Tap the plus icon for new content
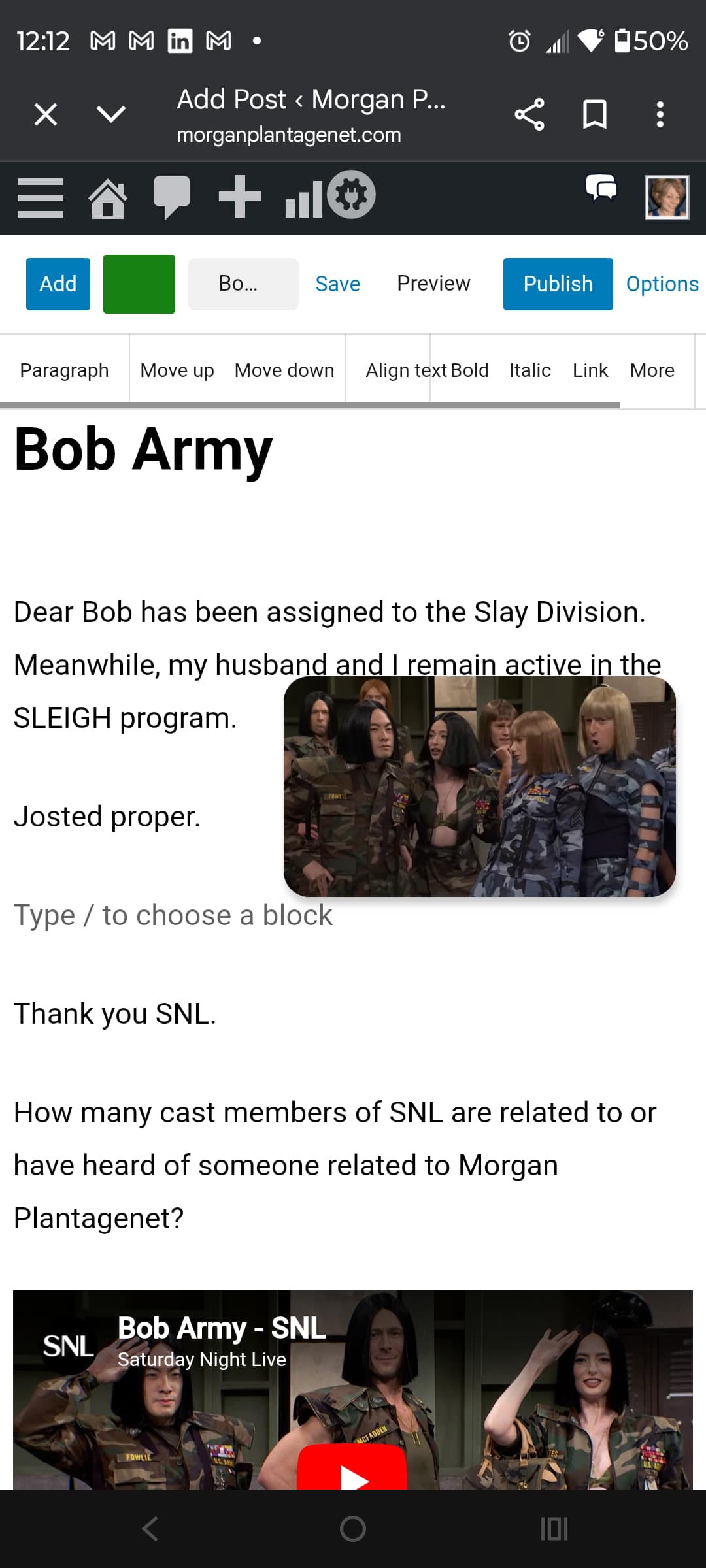Viewport: 706px width, 1568px height. (x=240, y=196)
